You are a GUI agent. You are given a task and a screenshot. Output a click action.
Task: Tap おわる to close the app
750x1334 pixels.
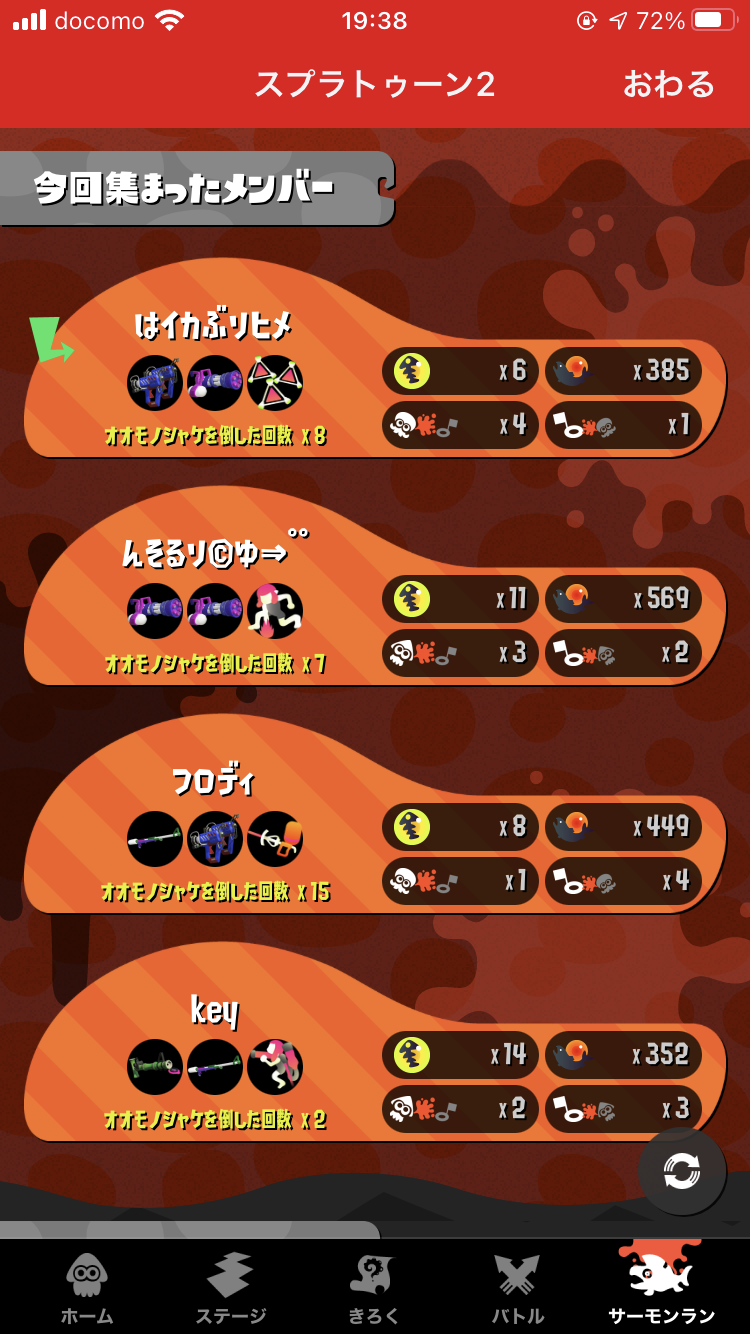tap(668, 84)
